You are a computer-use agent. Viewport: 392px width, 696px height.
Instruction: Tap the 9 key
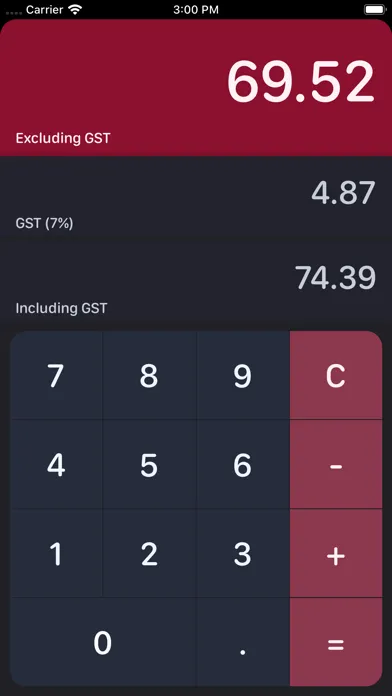coord(243,375)
